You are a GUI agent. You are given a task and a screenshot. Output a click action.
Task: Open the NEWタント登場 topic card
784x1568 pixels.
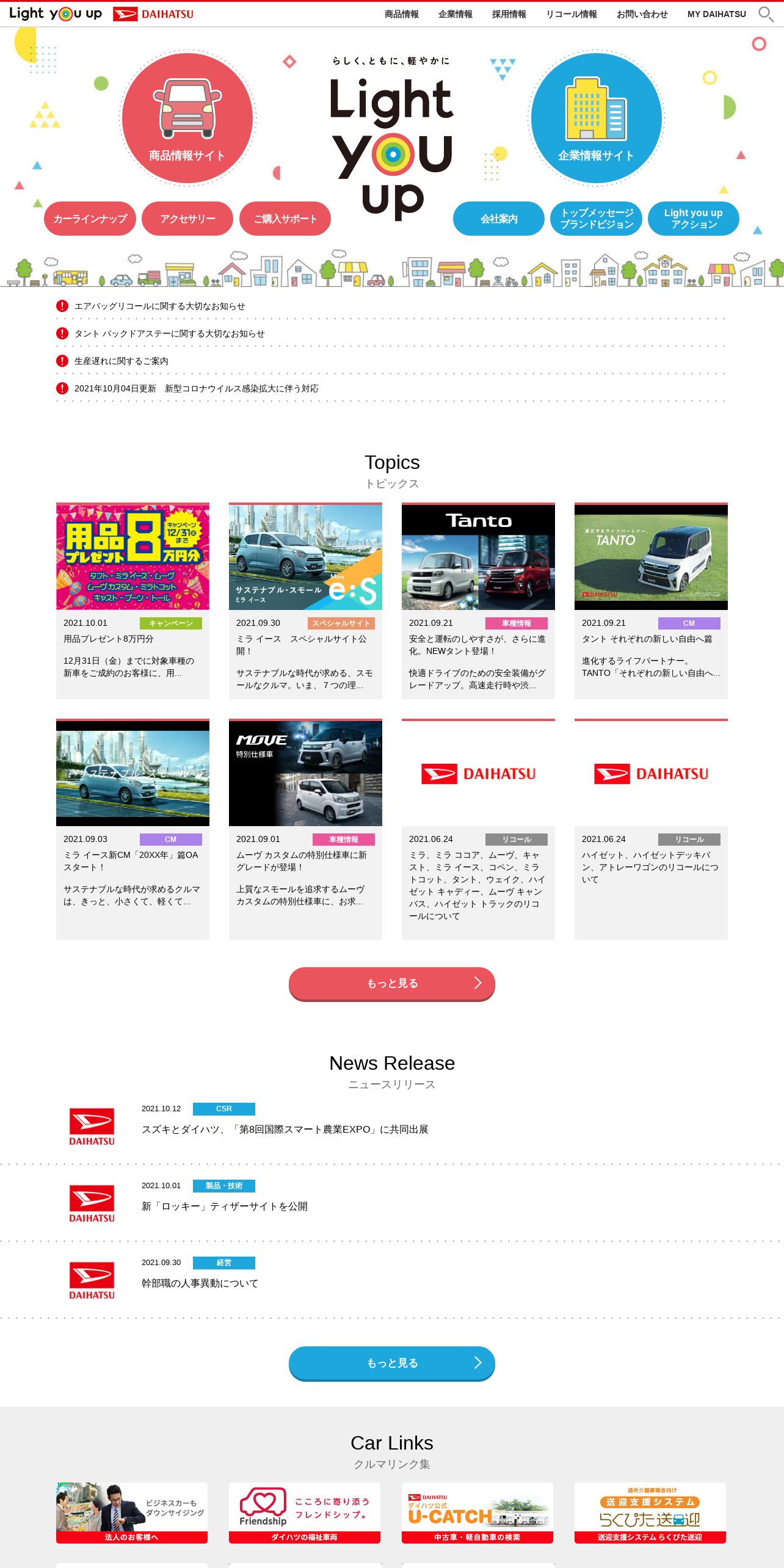pyautogui.click(x=478, y=601)
